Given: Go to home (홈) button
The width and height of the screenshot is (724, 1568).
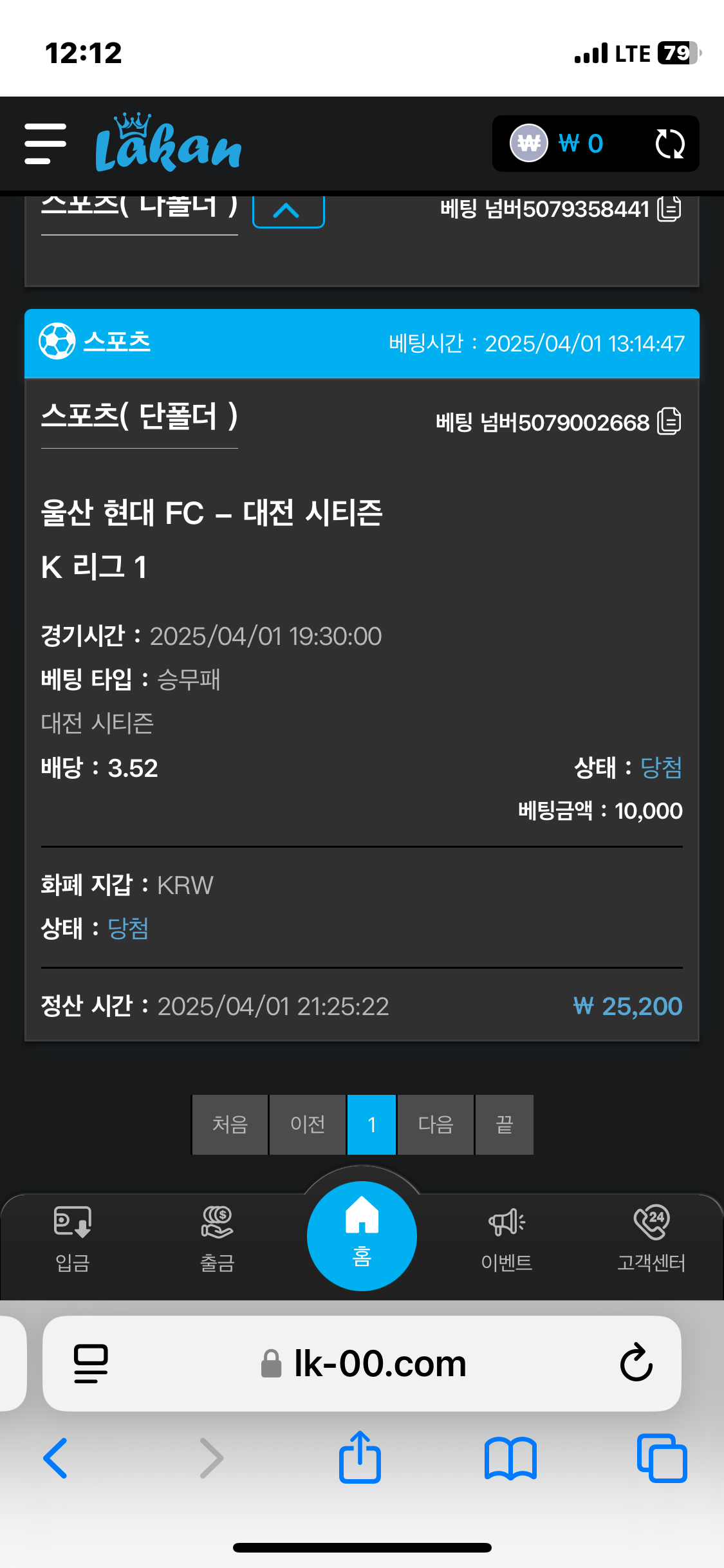Looking at the screenshot, I should pyautogui.click(x=362, y=1236).
